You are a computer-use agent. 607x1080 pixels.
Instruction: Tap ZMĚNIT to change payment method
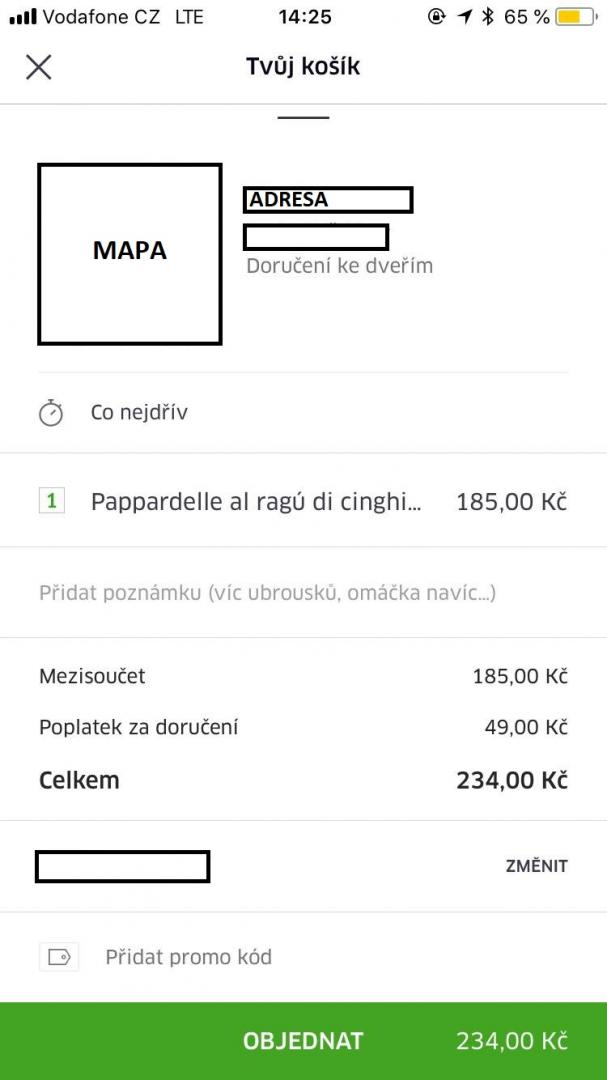pos(537,866)
